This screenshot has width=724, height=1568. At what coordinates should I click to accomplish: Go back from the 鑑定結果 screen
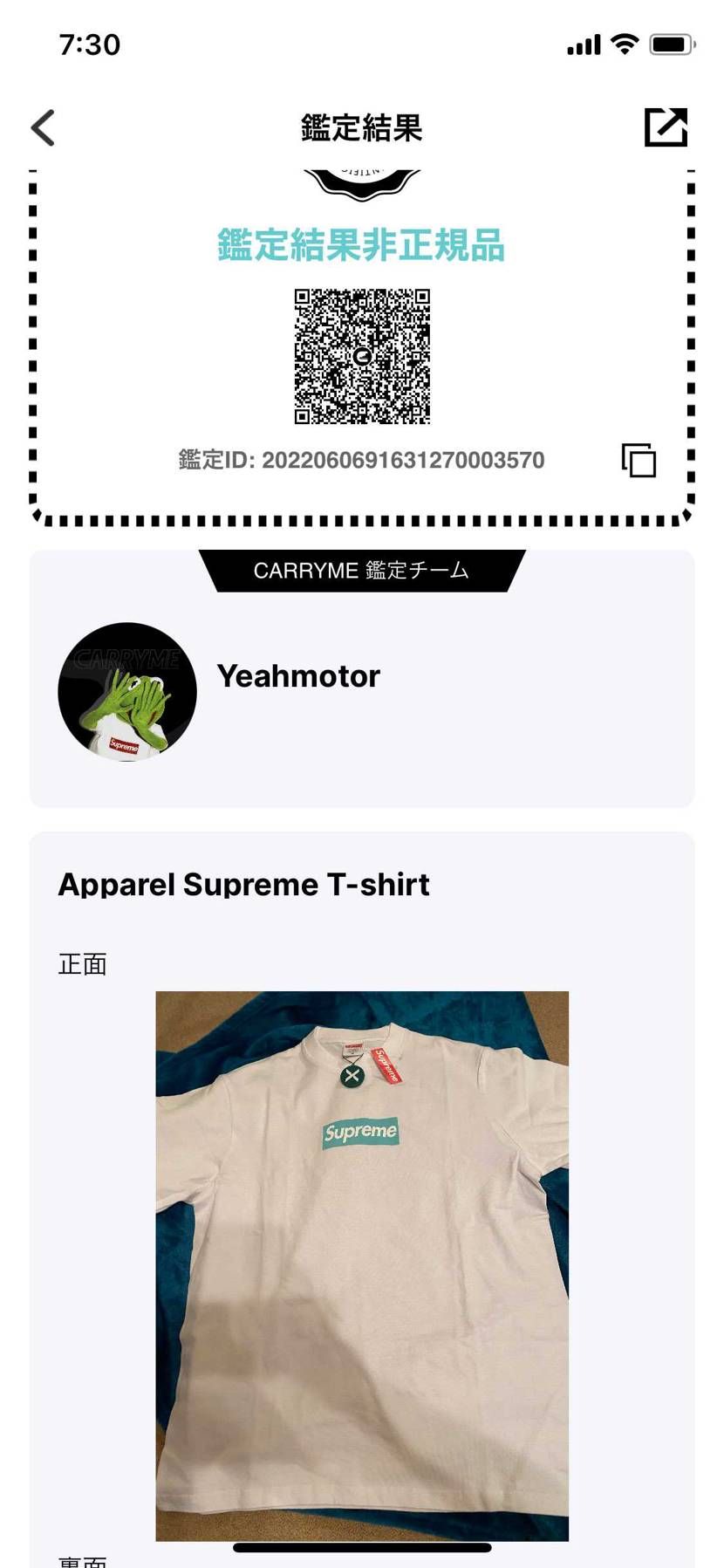click(43, 128)
